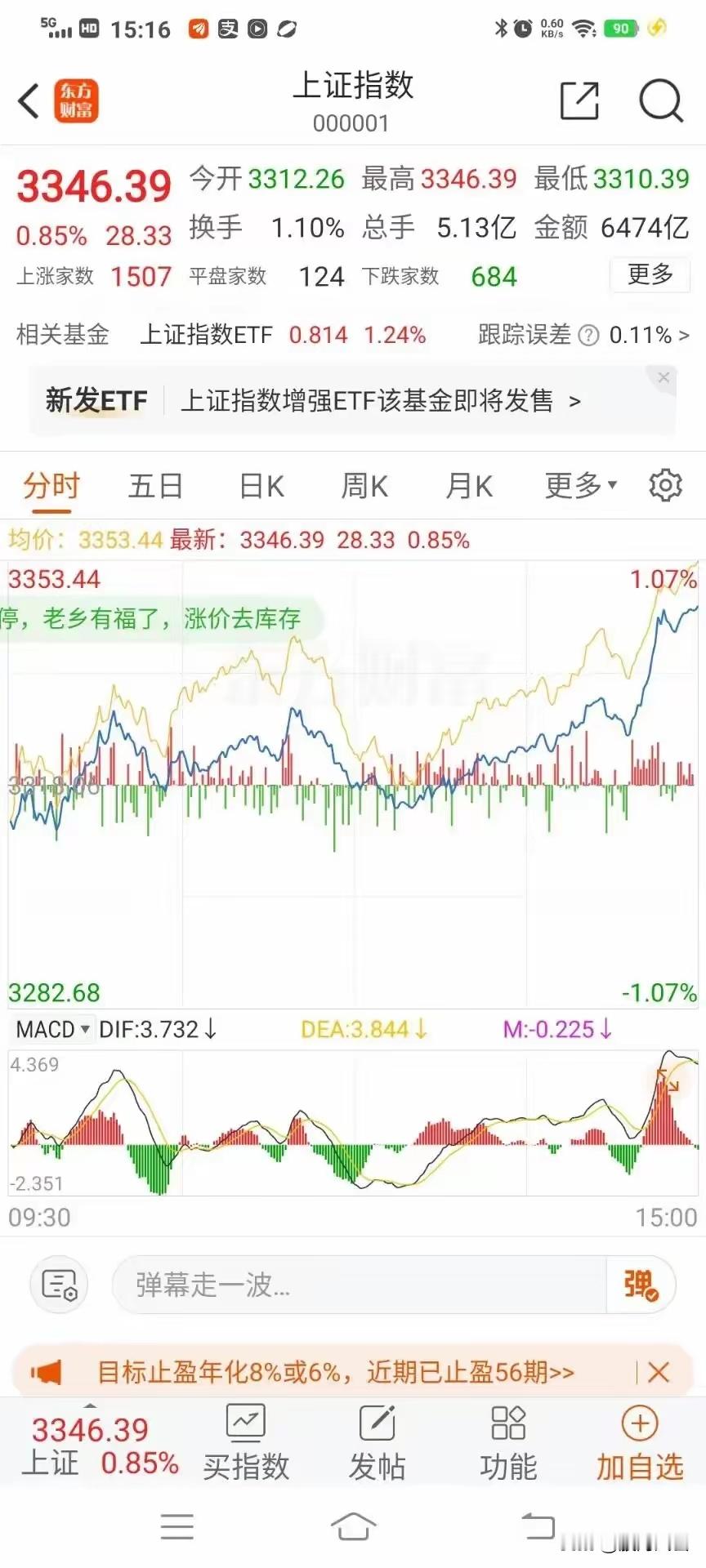The image size is (706, 1568).
Task: Switch to the 五日 chart tab
Action: pos(155,486)
